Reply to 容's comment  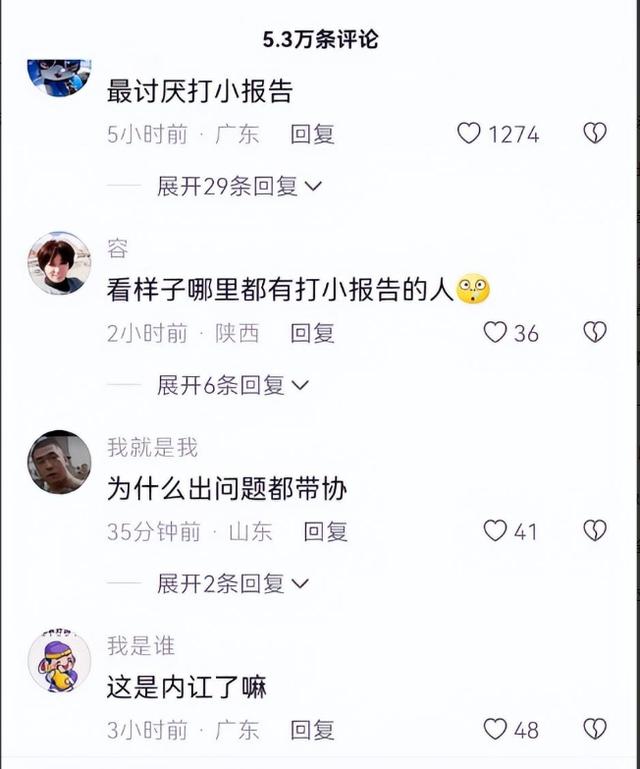point(312,332)
